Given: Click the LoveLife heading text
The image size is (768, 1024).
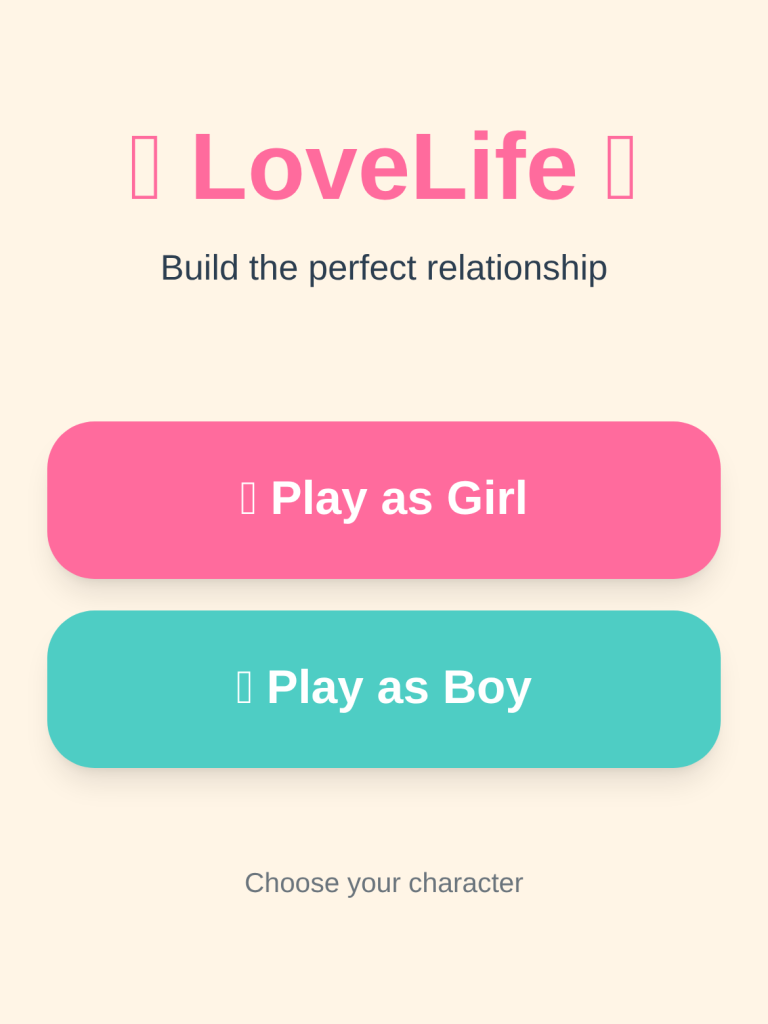Looking at the screenshot, I should point(384,165).
